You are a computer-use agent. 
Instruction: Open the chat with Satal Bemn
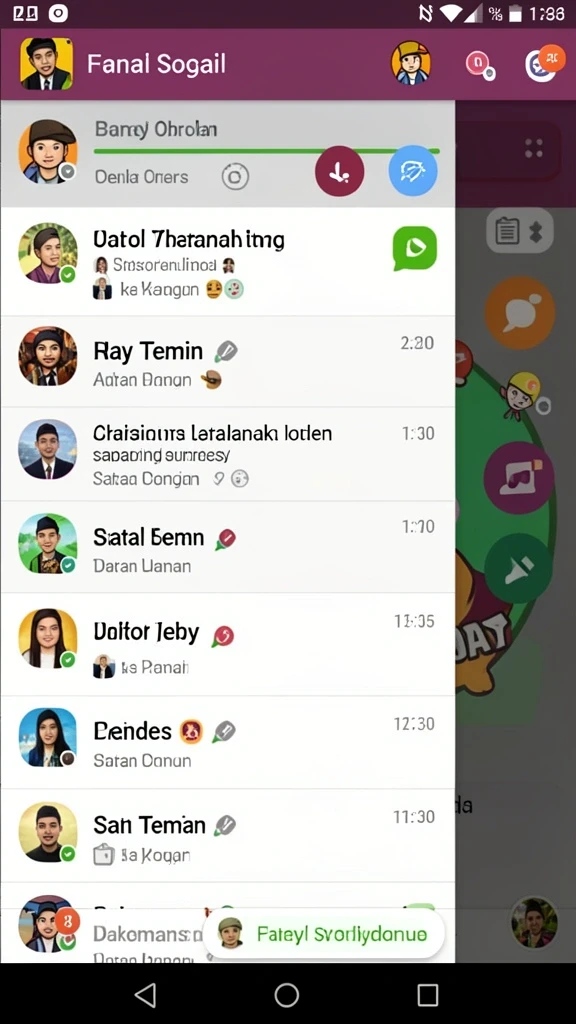[x=227, y=547]
